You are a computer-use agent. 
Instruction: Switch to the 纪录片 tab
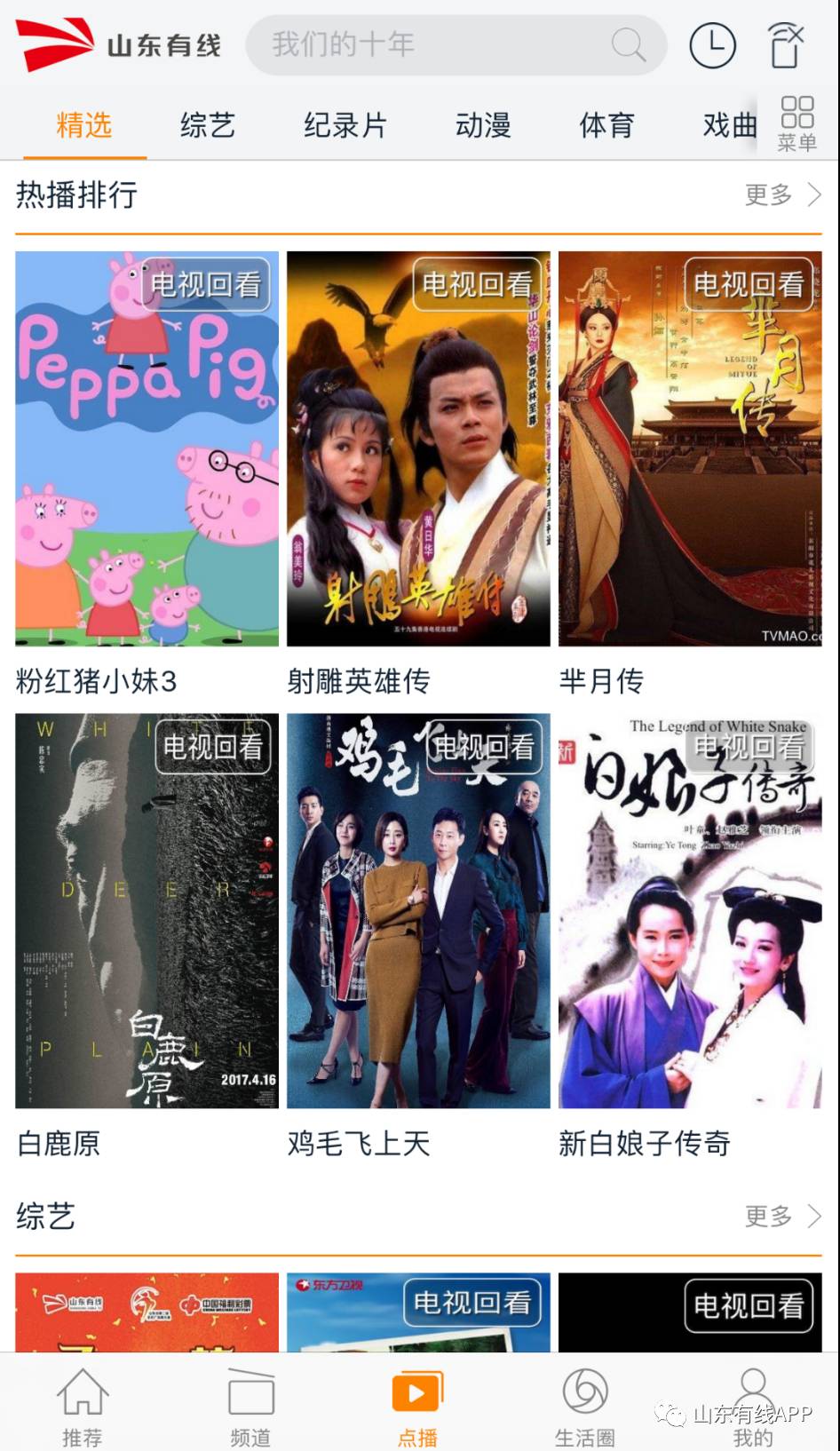pos(345,125)
